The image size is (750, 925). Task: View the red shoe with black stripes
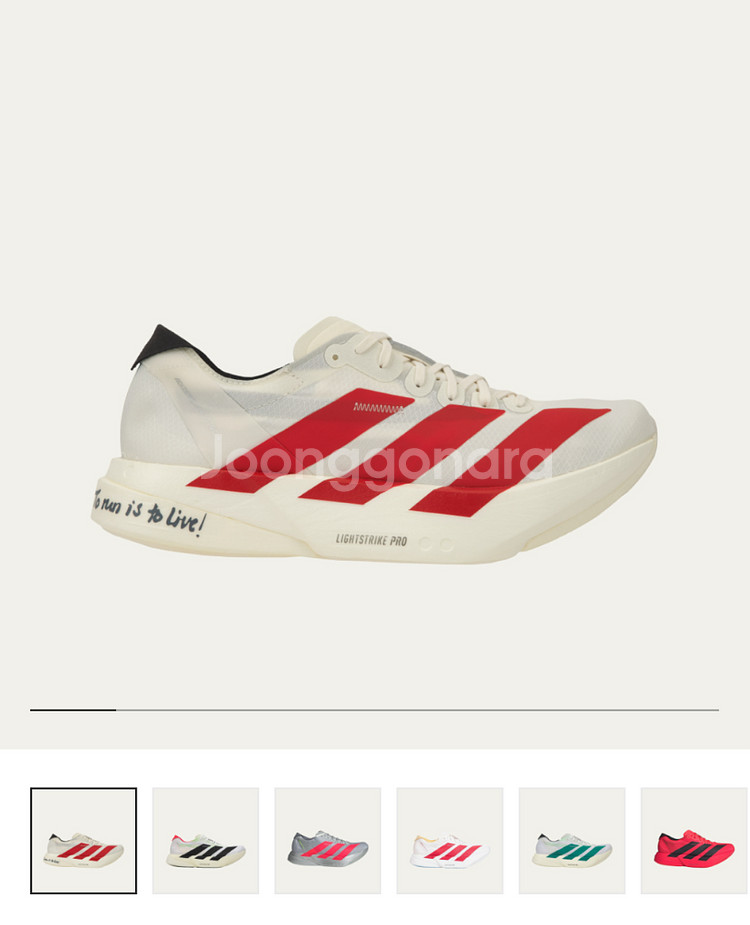(x=694, y=841)
